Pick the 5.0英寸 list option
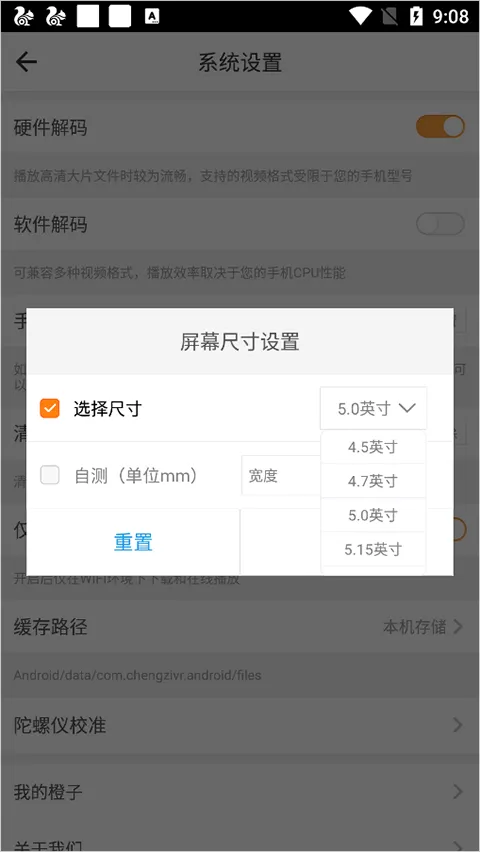 tap(373, 515)
